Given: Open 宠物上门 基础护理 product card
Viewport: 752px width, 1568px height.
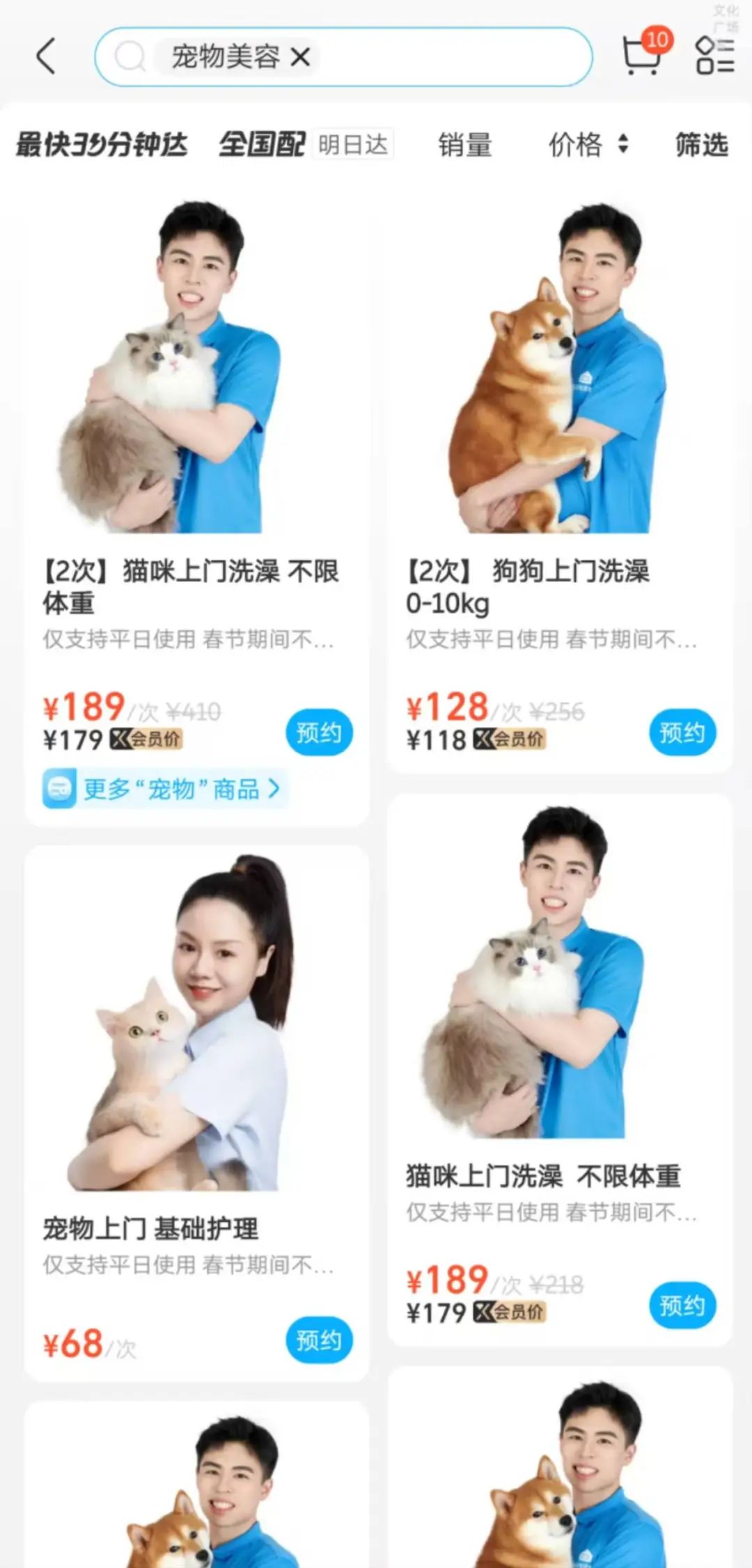Looking at the screenshot, I should tap(150, 1229).
